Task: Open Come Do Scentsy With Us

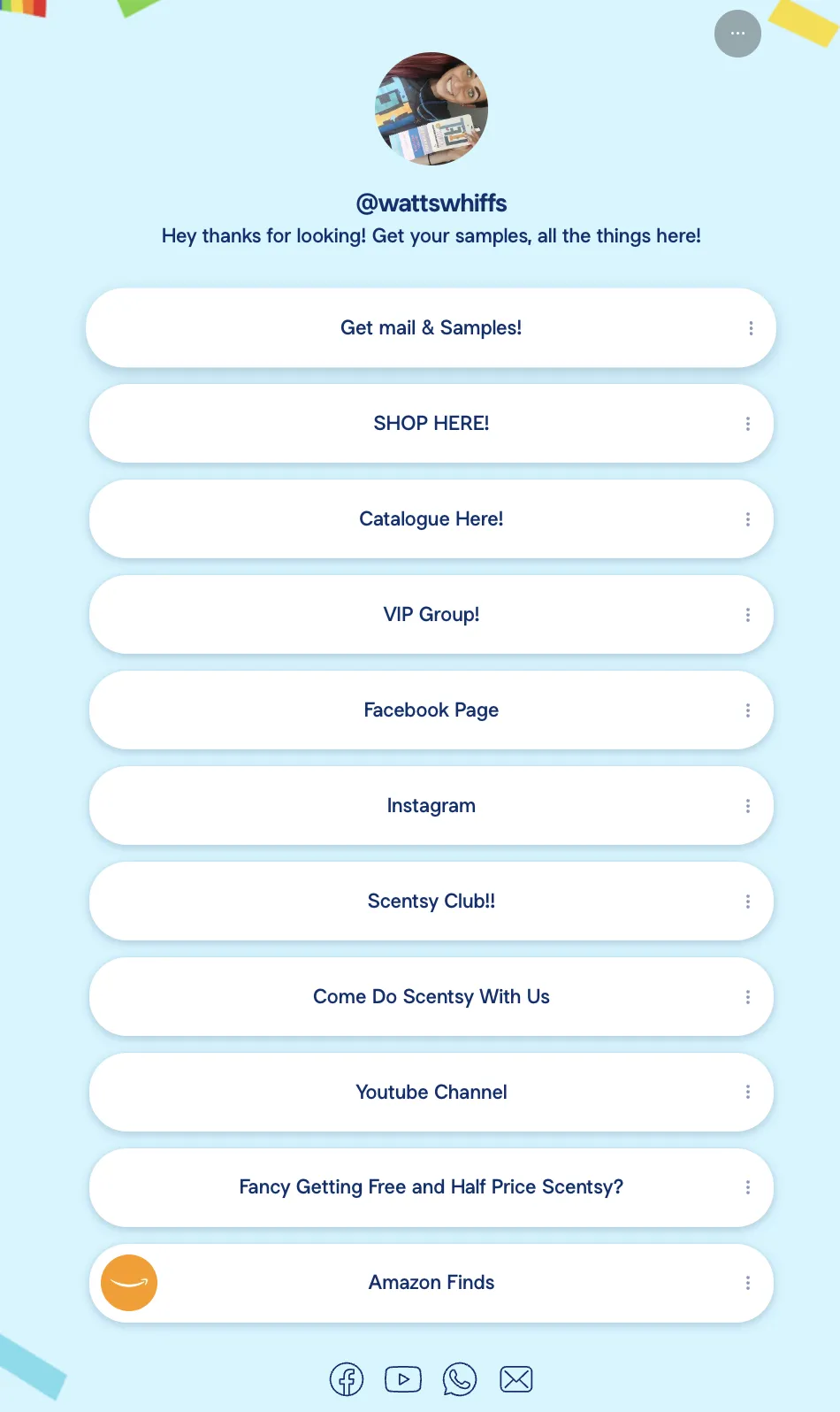Action: [x=431, y=997]
